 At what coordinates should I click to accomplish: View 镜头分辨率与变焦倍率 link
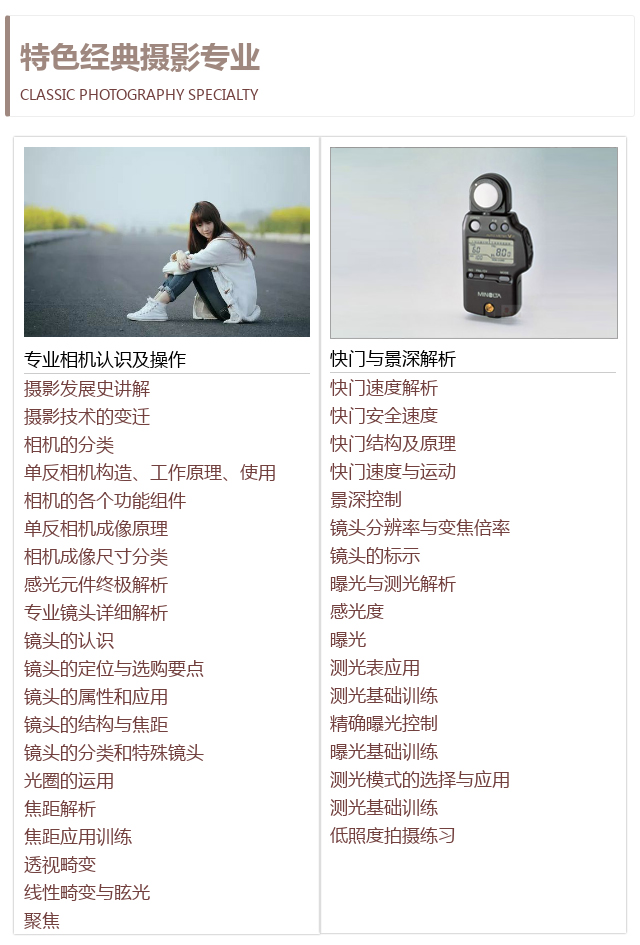click(420, 528)
